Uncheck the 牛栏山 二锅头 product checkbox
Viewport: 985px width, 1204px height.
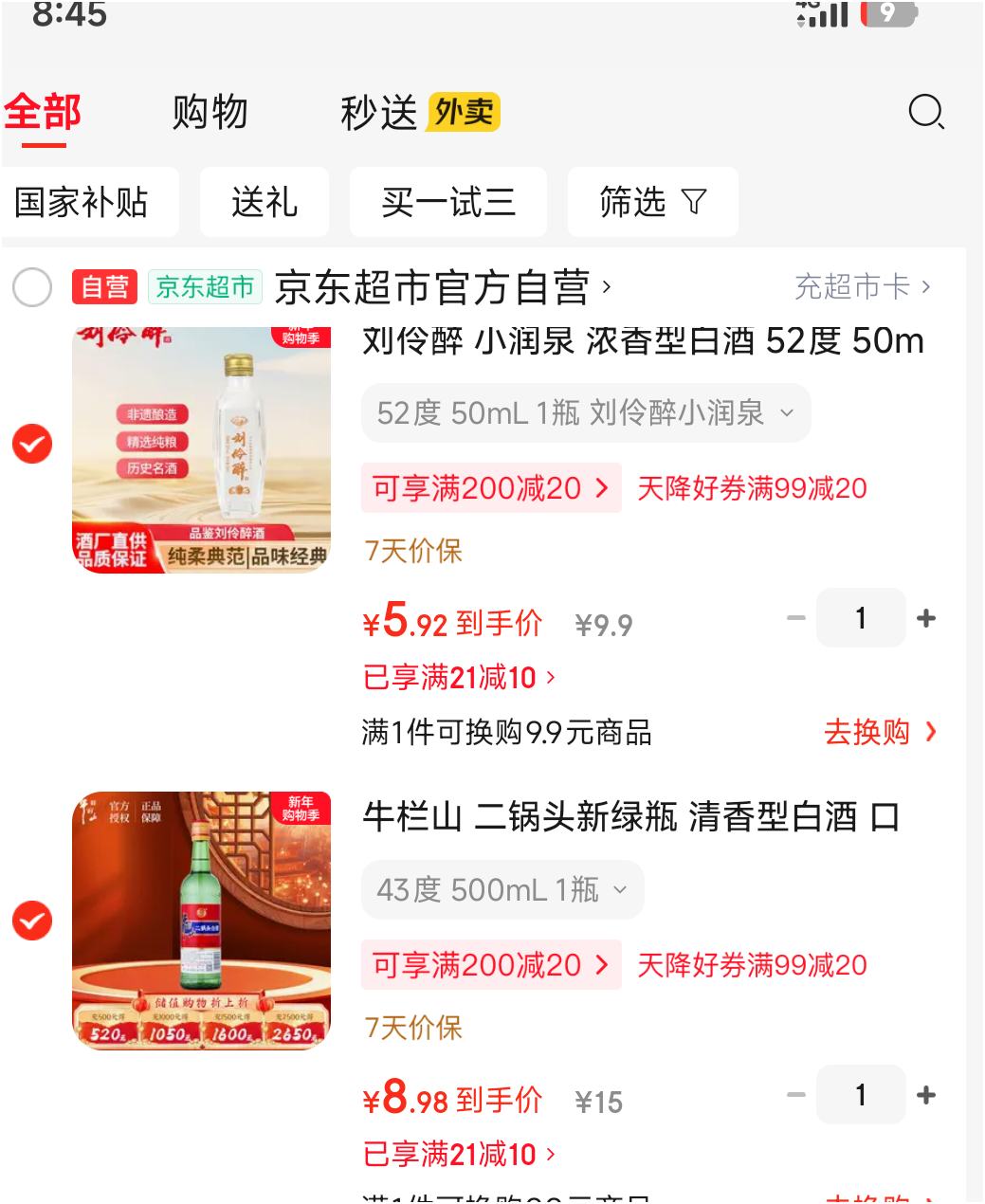click(x=31, y=921)
